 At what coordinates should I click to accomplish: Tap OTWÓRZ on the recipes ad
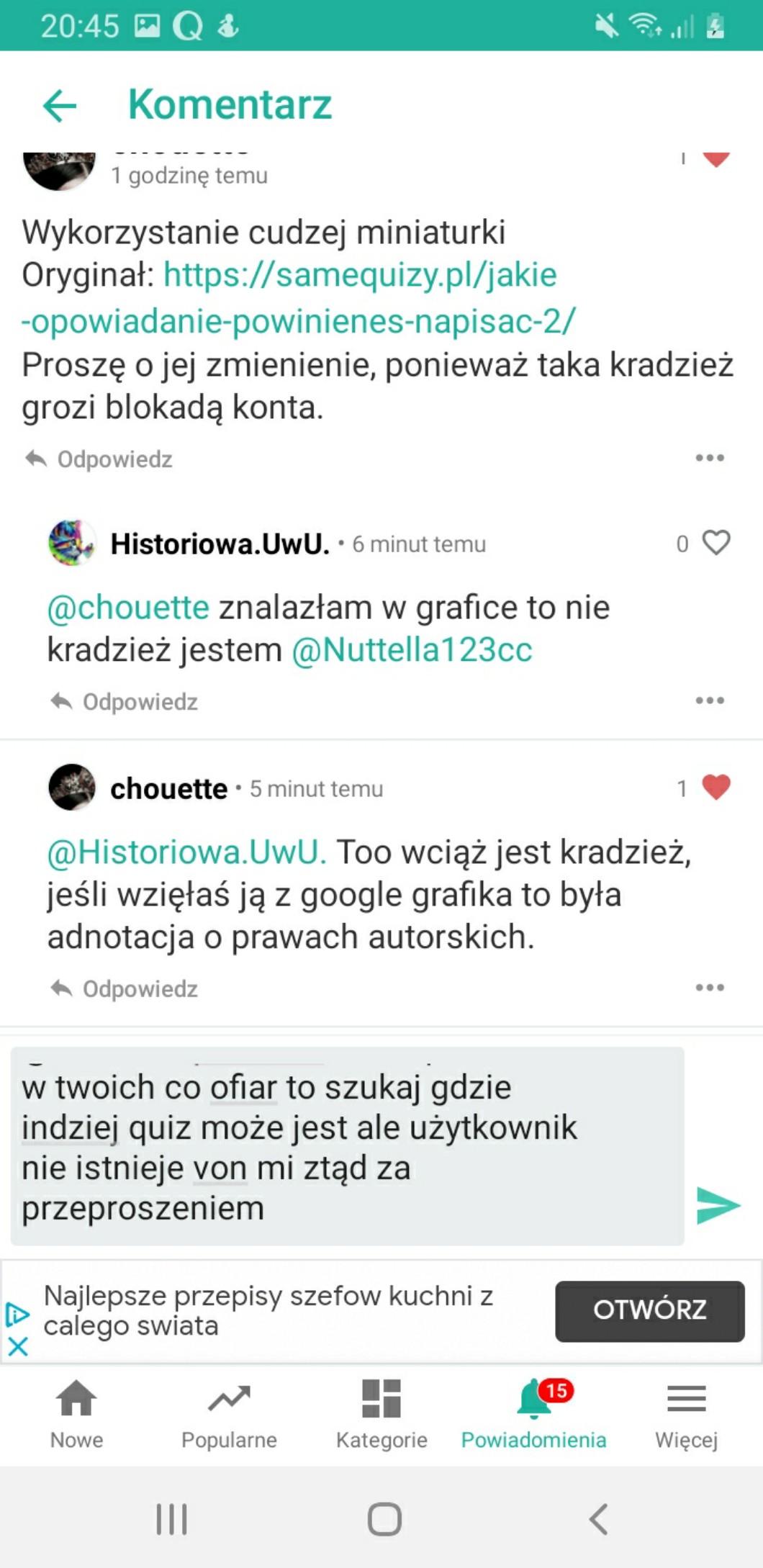pos(649,1310)
